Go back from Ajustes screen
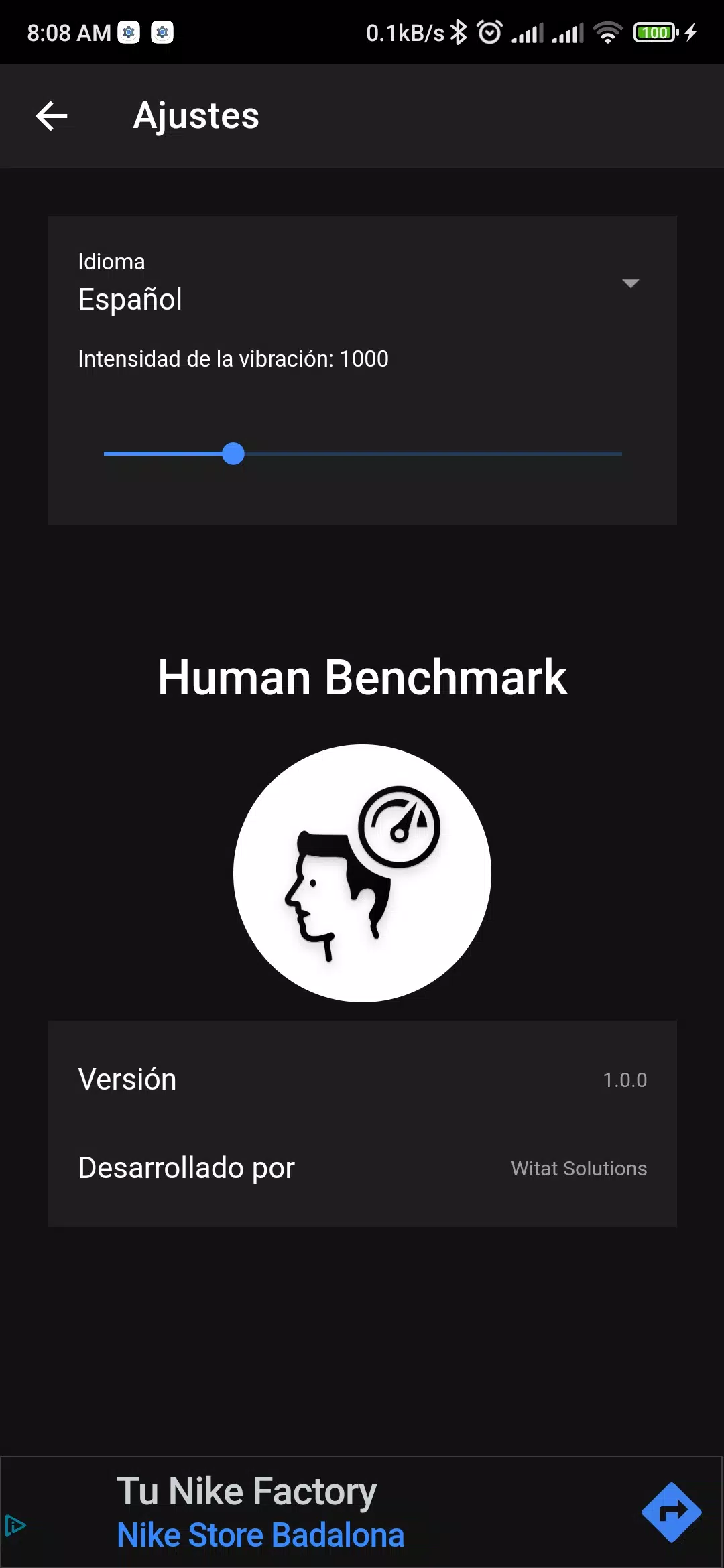This screenshot has width=724, height=1568. pyautogui.click(x=52, y=116)
